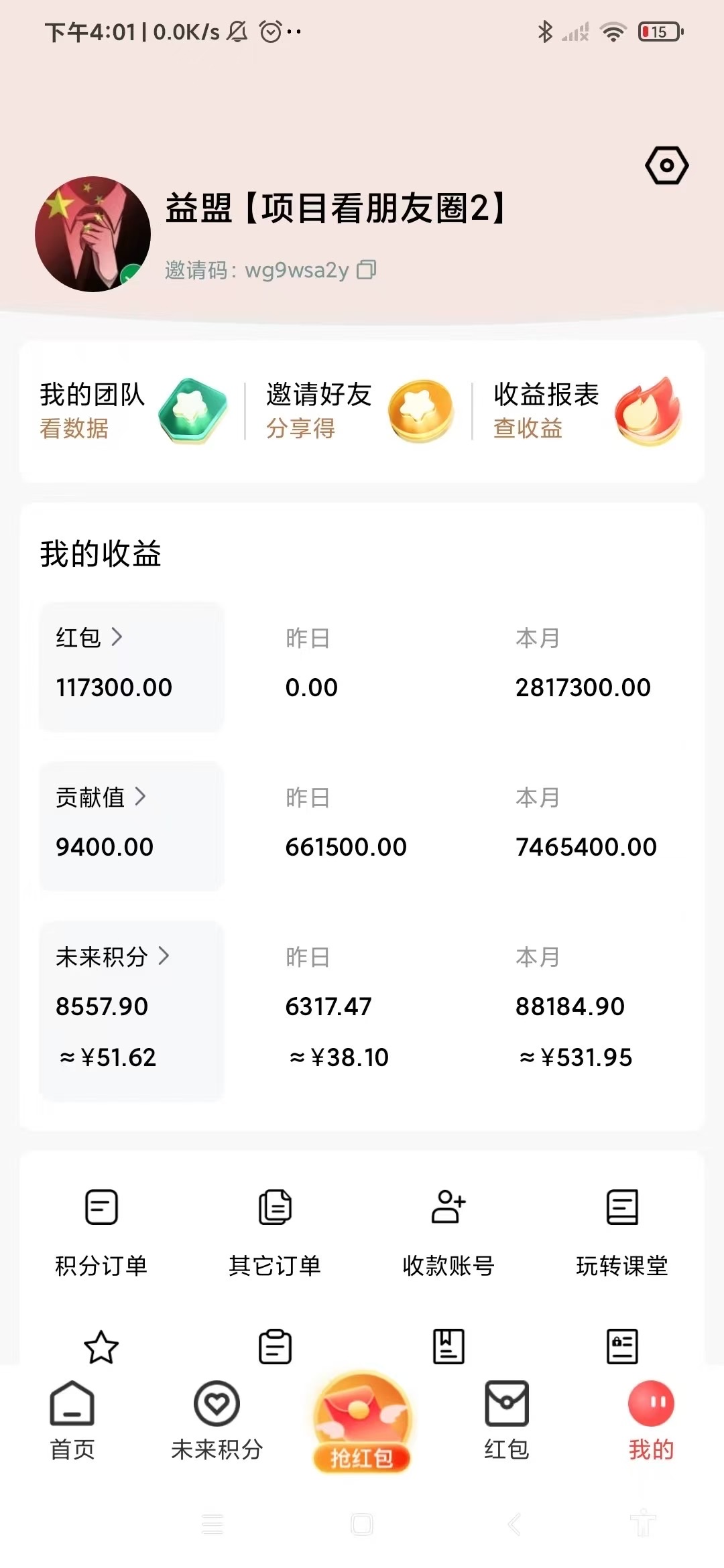Open 我的团队 to view team data
724x1568 pixels.
click(133, 411)
